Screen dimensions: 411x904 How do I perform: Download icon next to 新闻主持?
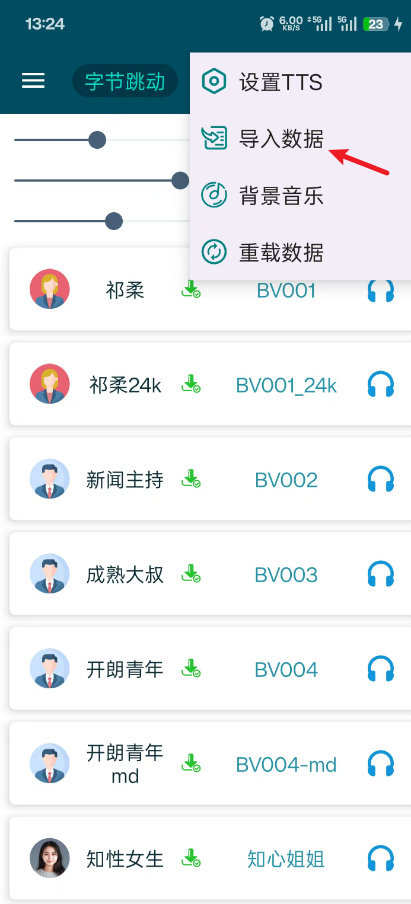click(191, 479)
